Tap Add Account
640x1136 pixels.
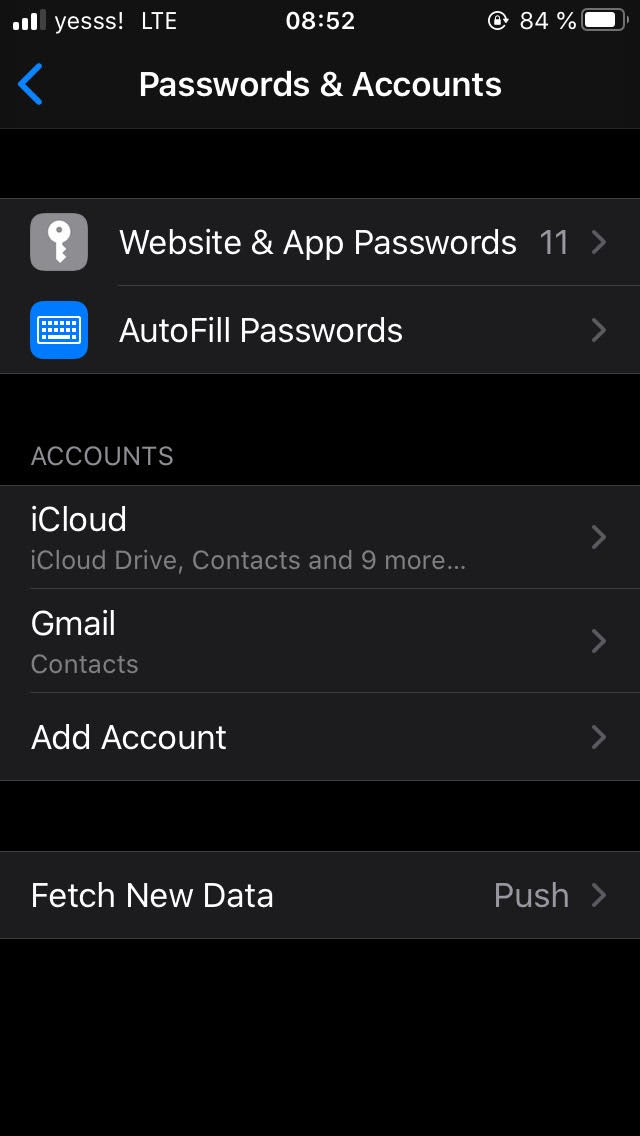[x=320, y=737]
